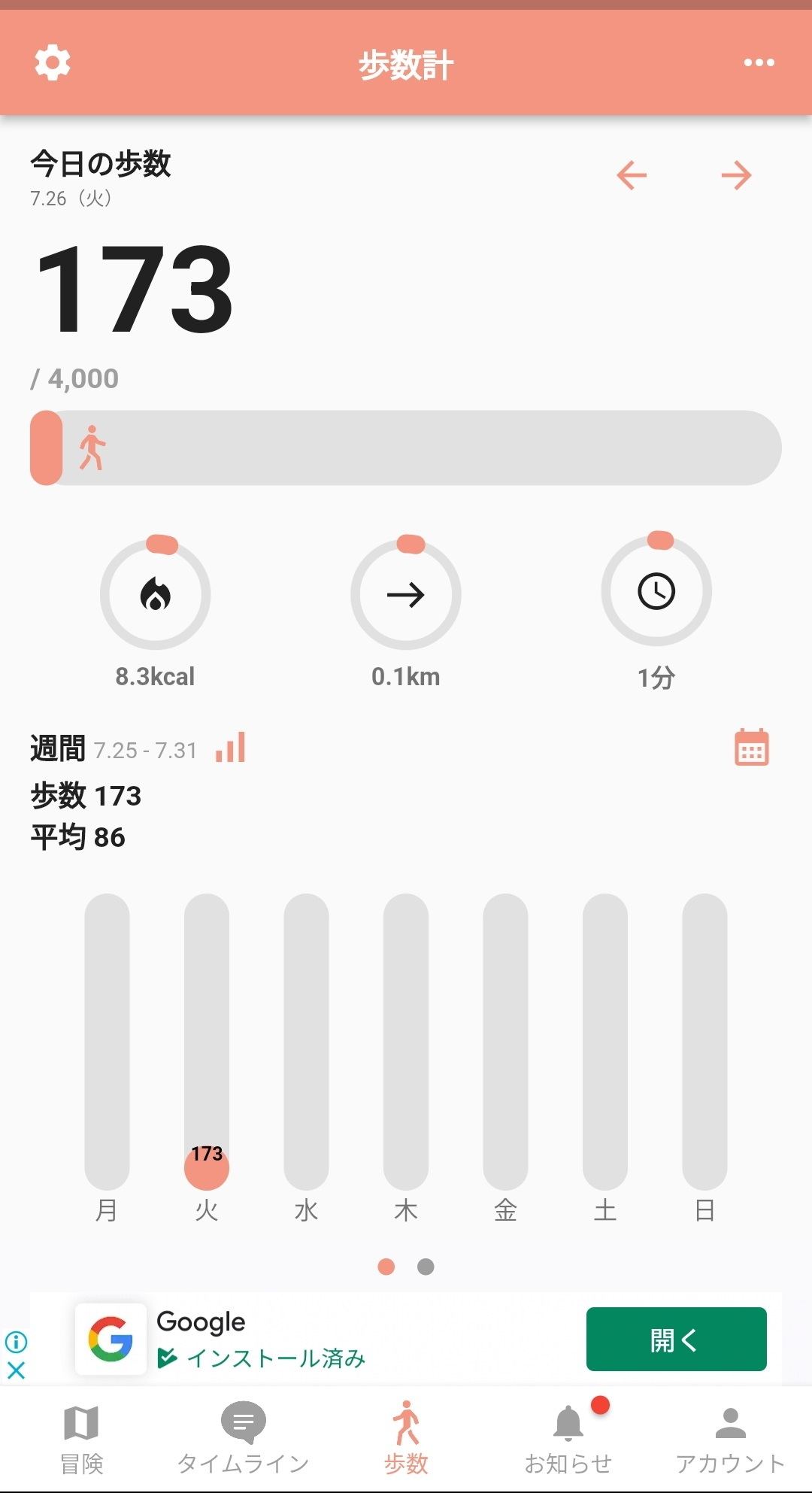Screen dimensions: 812x1493
Task: Open the お知らせ notifications tab
Action: pos(568,1439)
